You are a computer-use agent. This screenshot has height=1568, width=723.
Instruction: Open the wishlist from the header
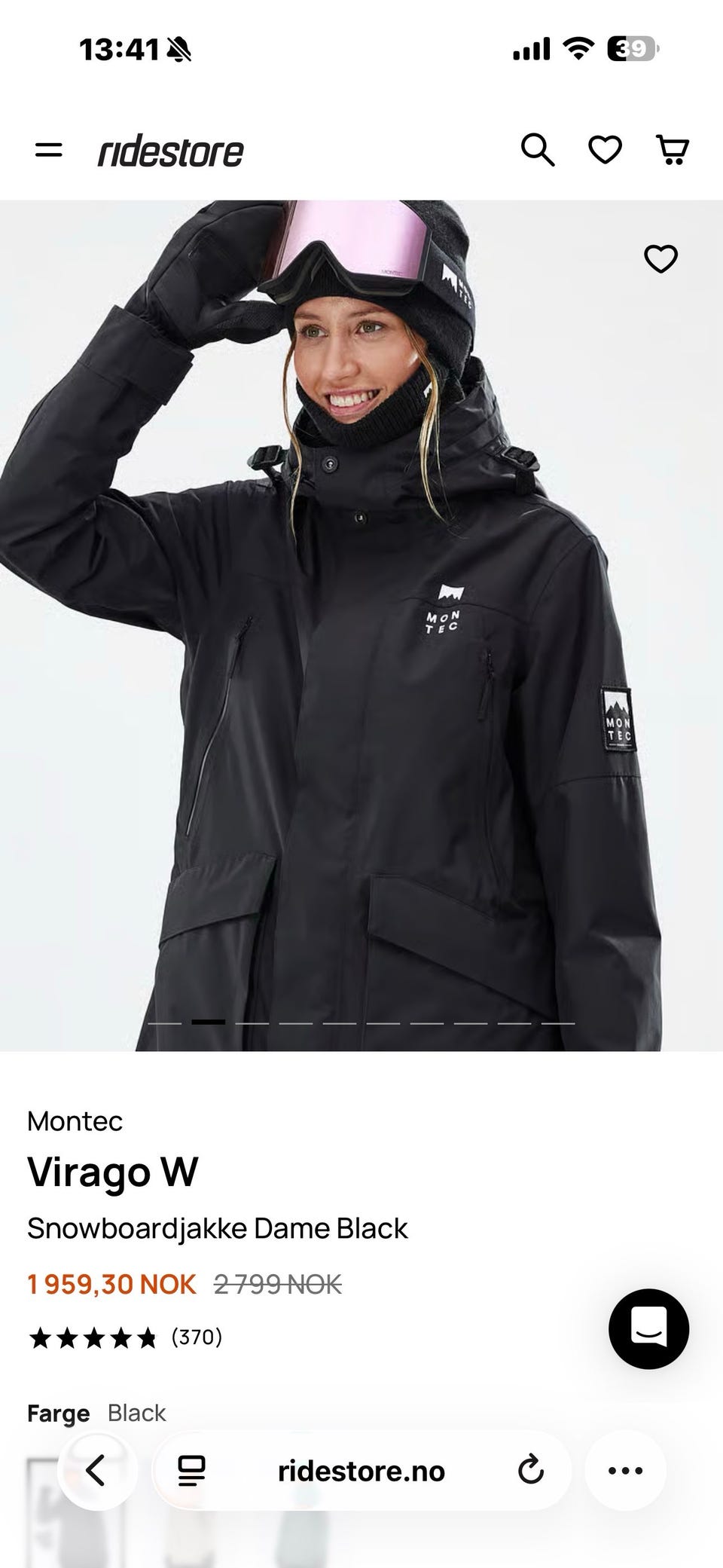coord(605,150)
